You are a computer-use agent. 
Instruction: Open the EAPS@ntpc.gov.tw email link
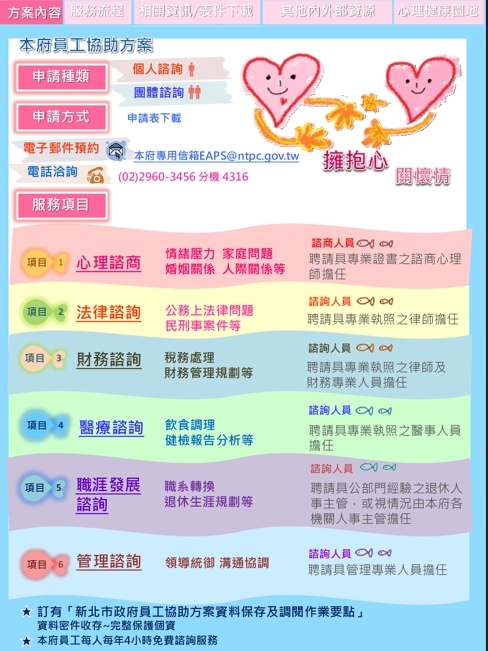coord(216,156)
